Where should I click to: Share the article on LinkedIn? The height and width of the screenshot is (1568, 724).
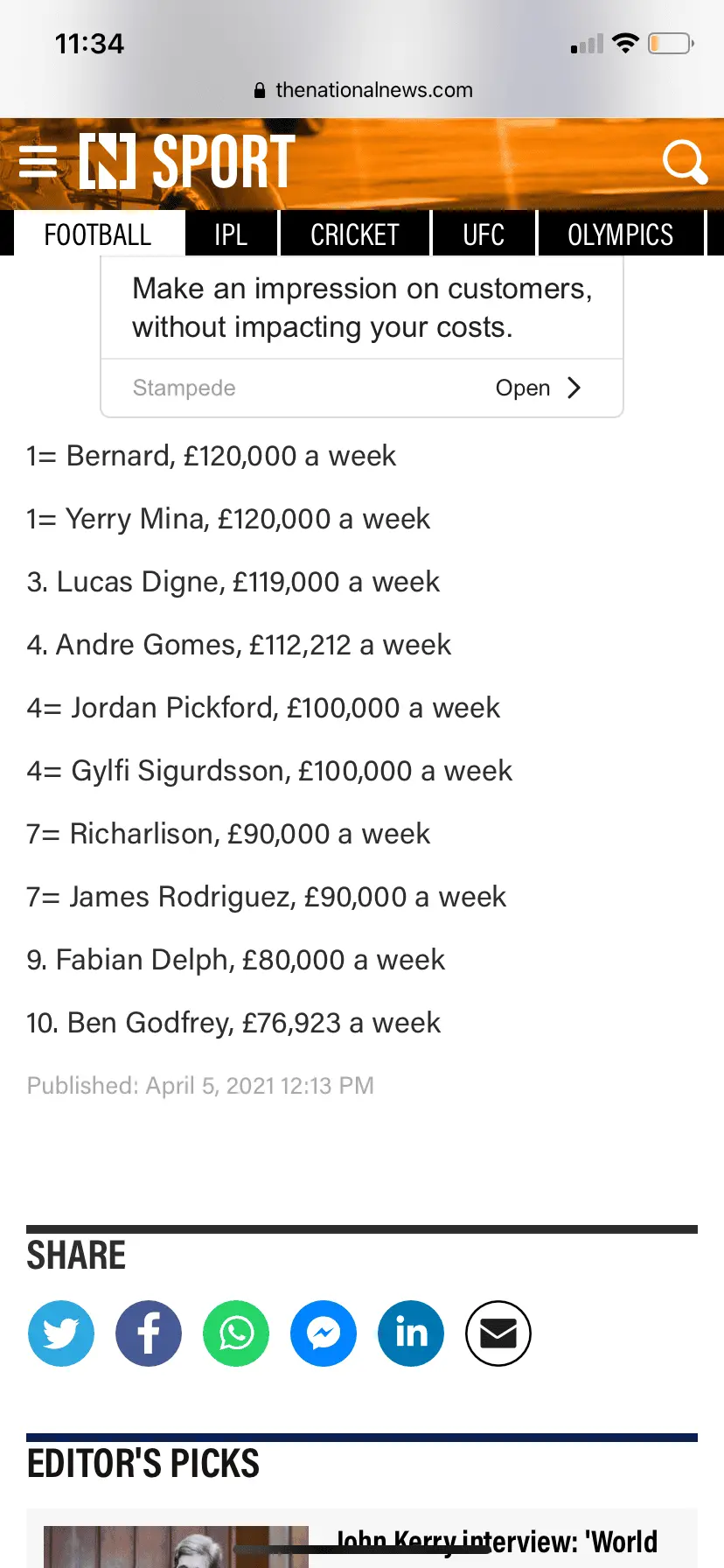pos(411,1333)
